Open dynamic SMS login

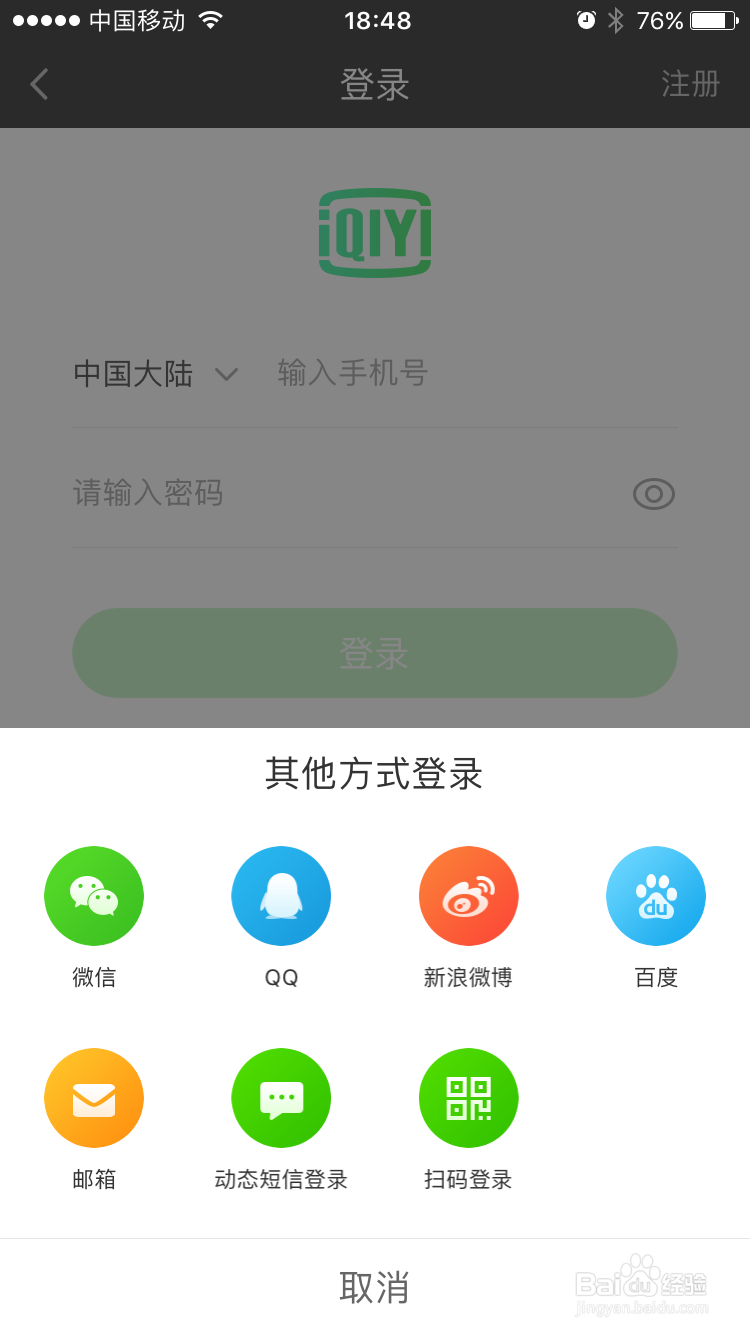tap(281, 1097)
